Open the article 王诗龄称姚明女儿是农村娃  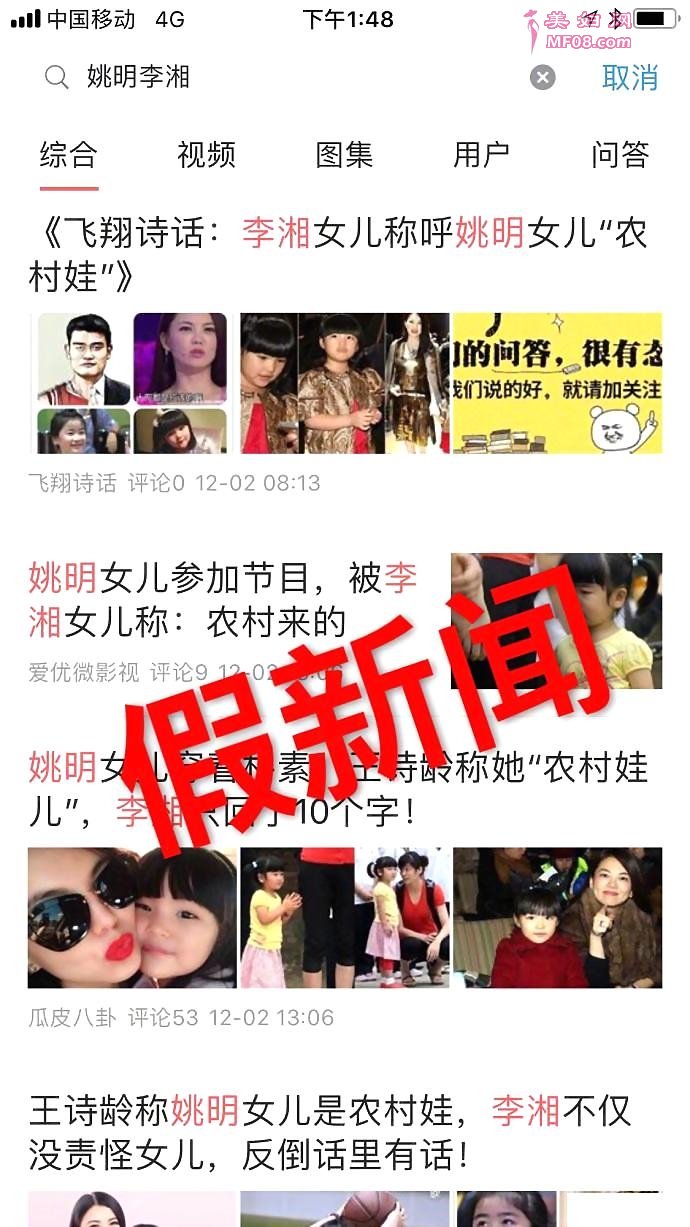click(338, 1132)
